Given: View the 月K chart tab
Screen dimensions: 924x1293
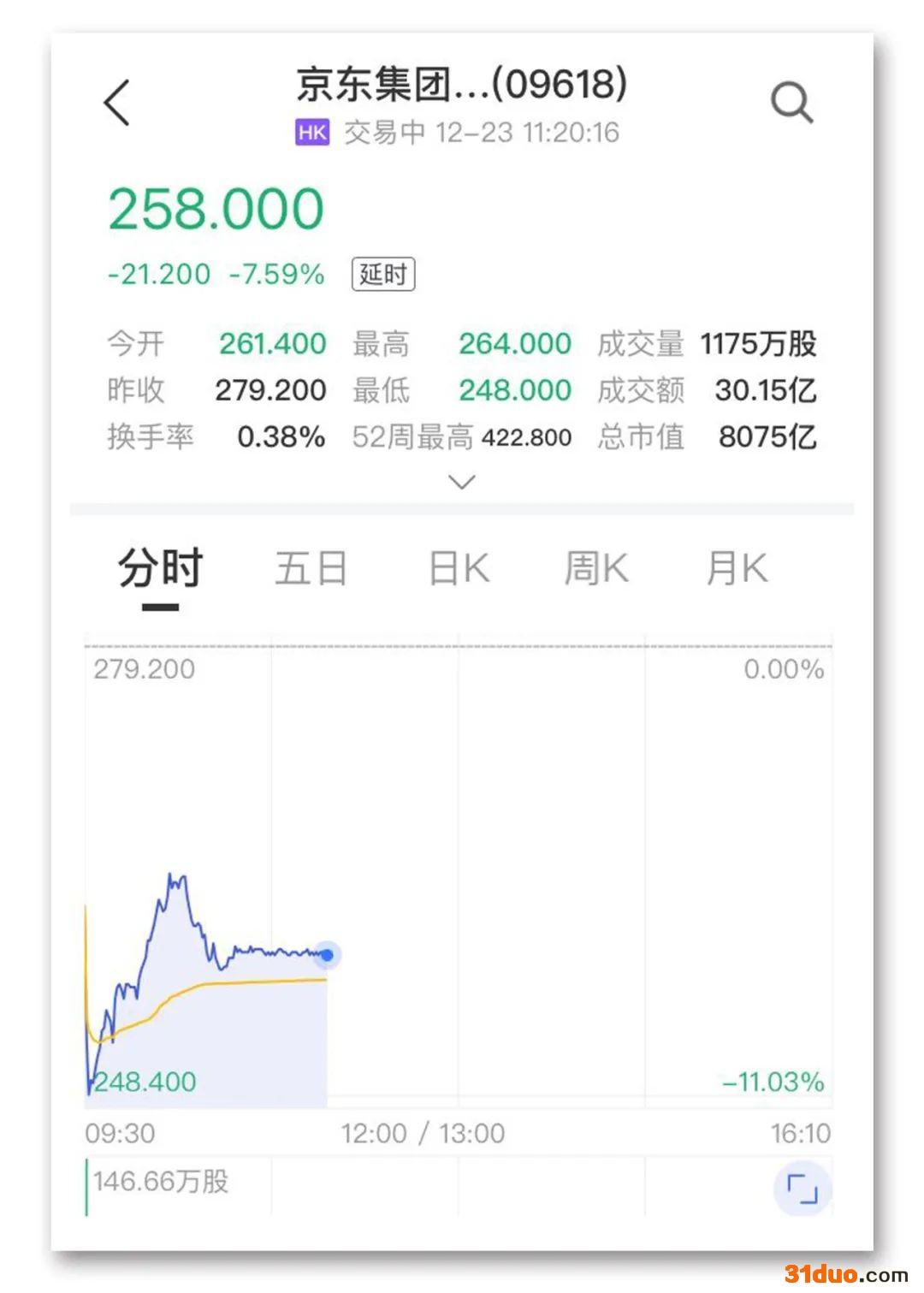Looking at the screenshot, I should pyautogui.click(x=737, y=569).
